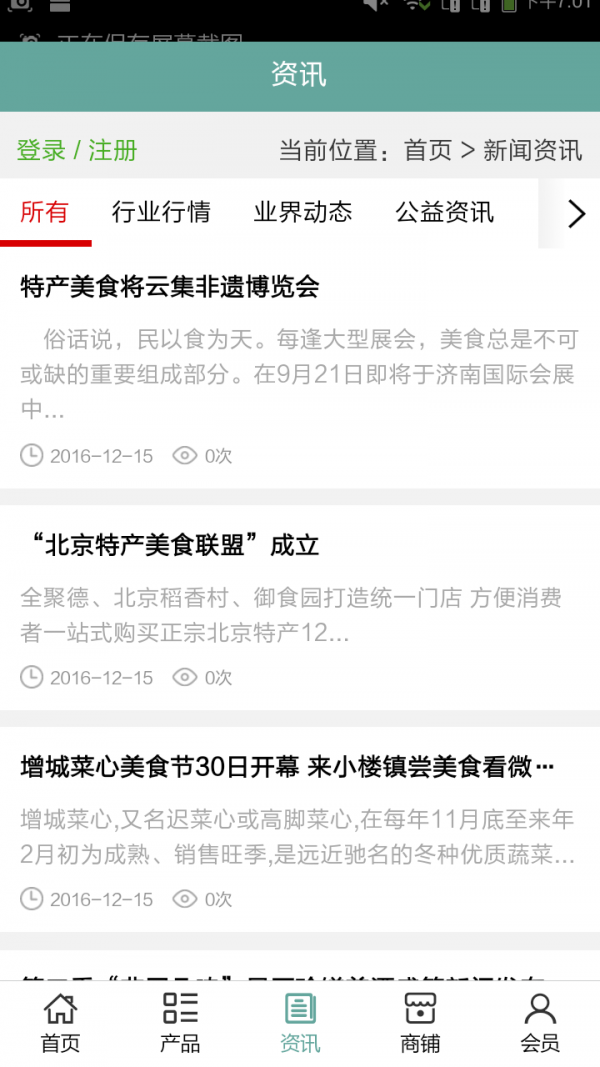Viewport: 600px width, 1067px height.
Task: Open article 特产美食将云集非遗博览会
Action: tap(170, 287)
